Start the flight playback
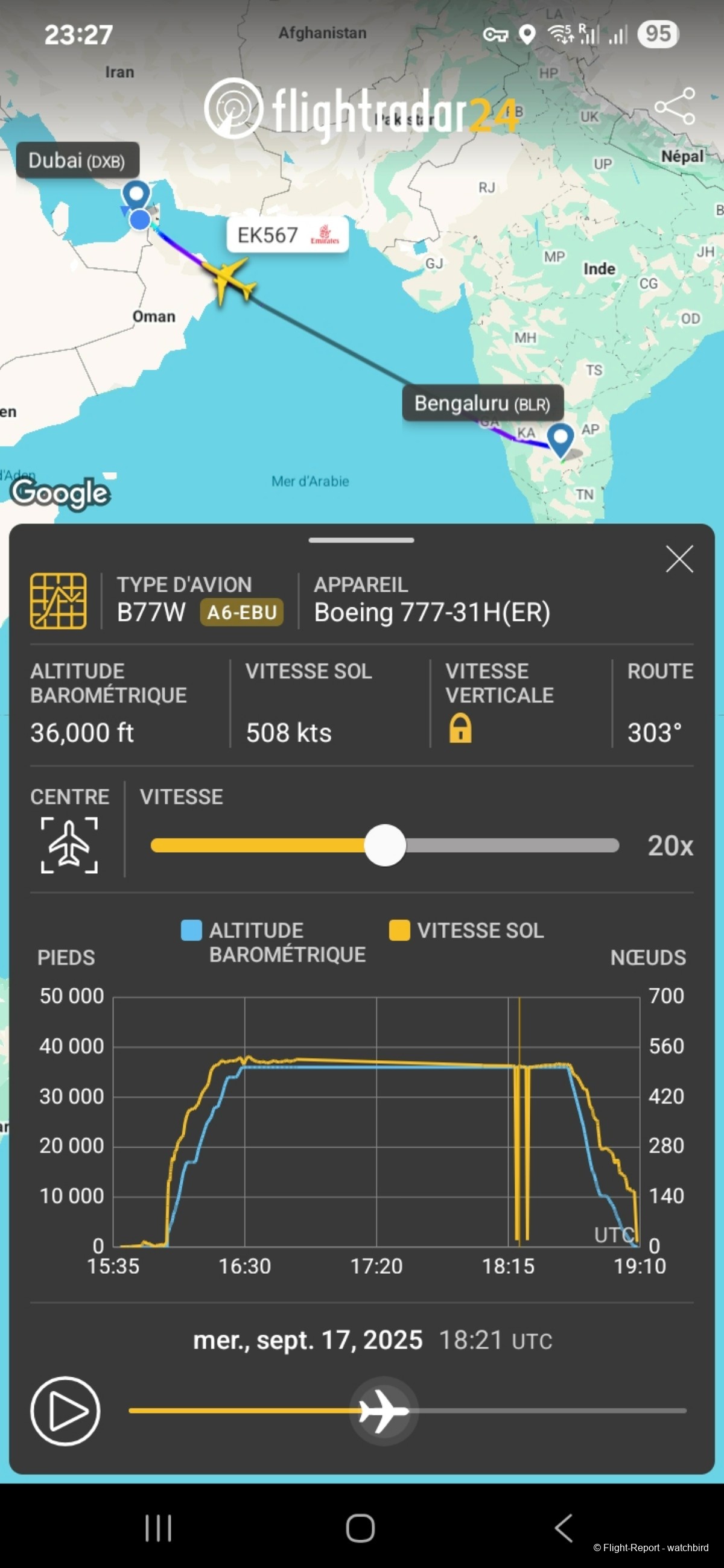The width and height of the screenshot is (724, 1568). click(x=65, y=1411)
